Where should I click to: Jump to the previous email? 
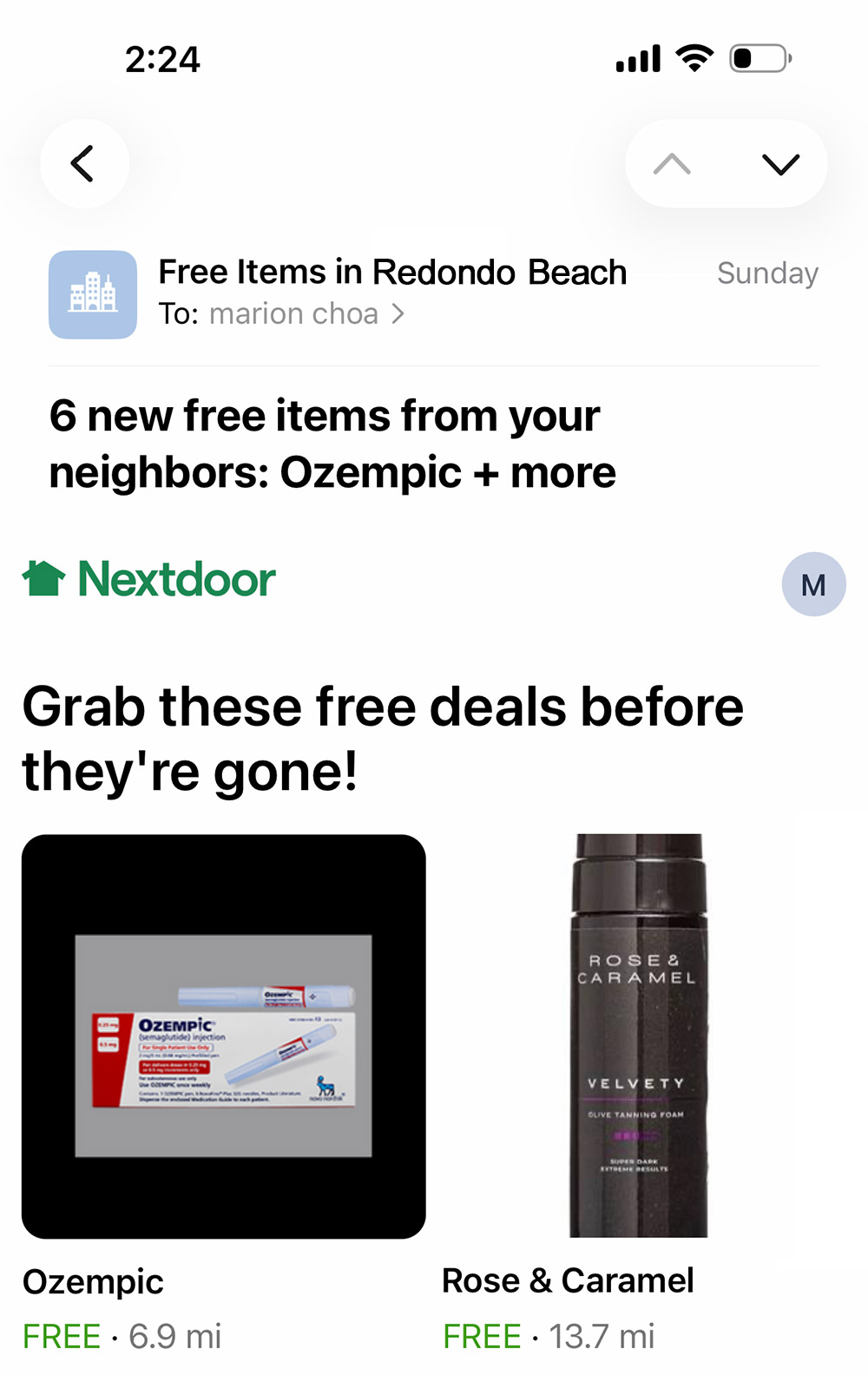pos(673,163)
